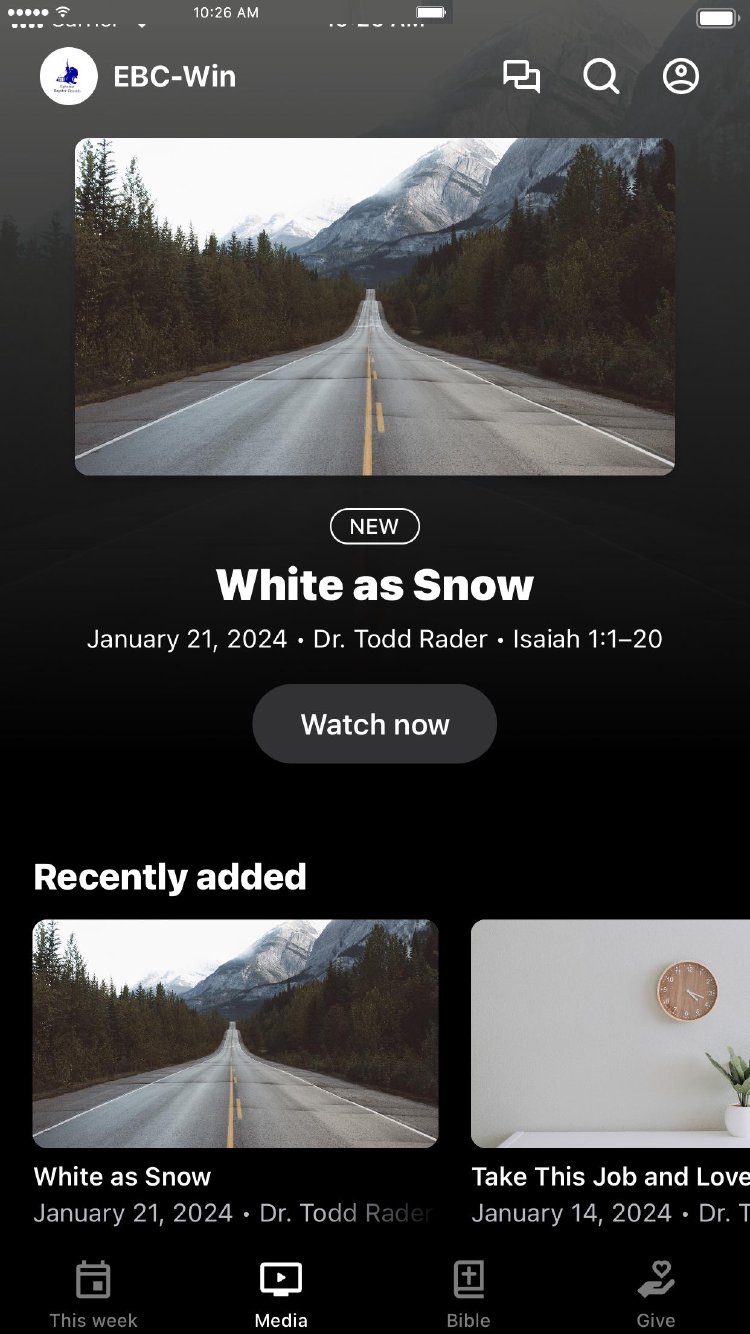
Task: Open White as Snow in Recently added
Action: pos(235,1033)
